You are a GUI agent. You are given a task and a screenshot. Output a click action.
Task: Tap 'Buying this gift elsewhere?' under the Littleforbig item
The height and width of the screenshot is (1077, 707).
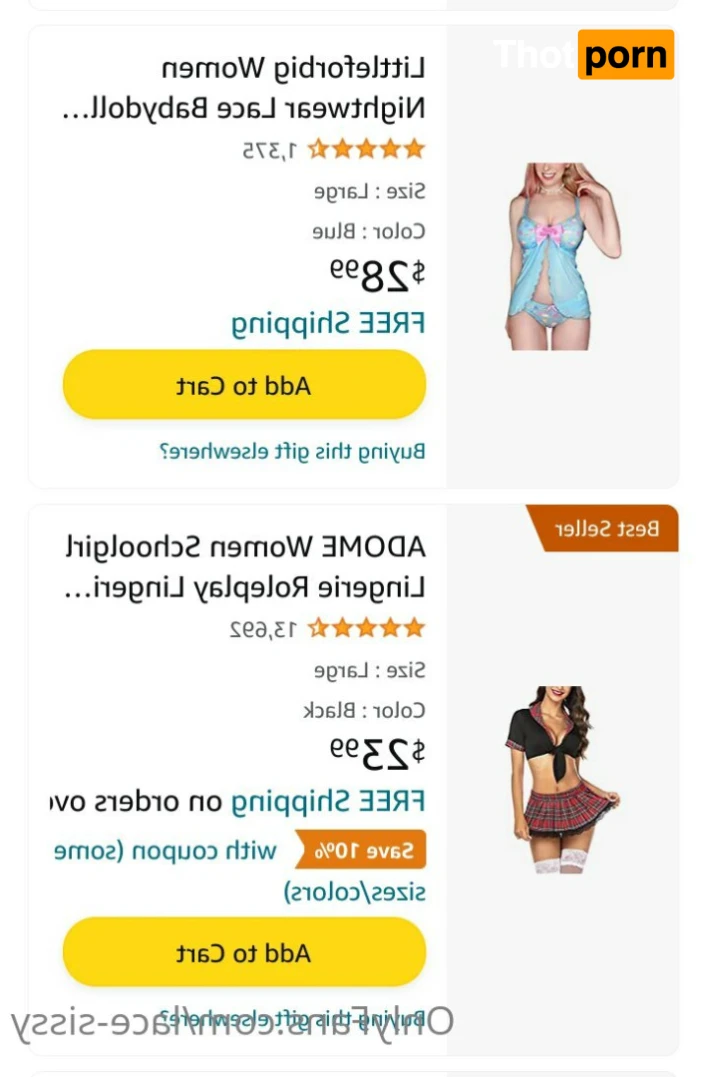pyautogui.click(x=292, y=451)
